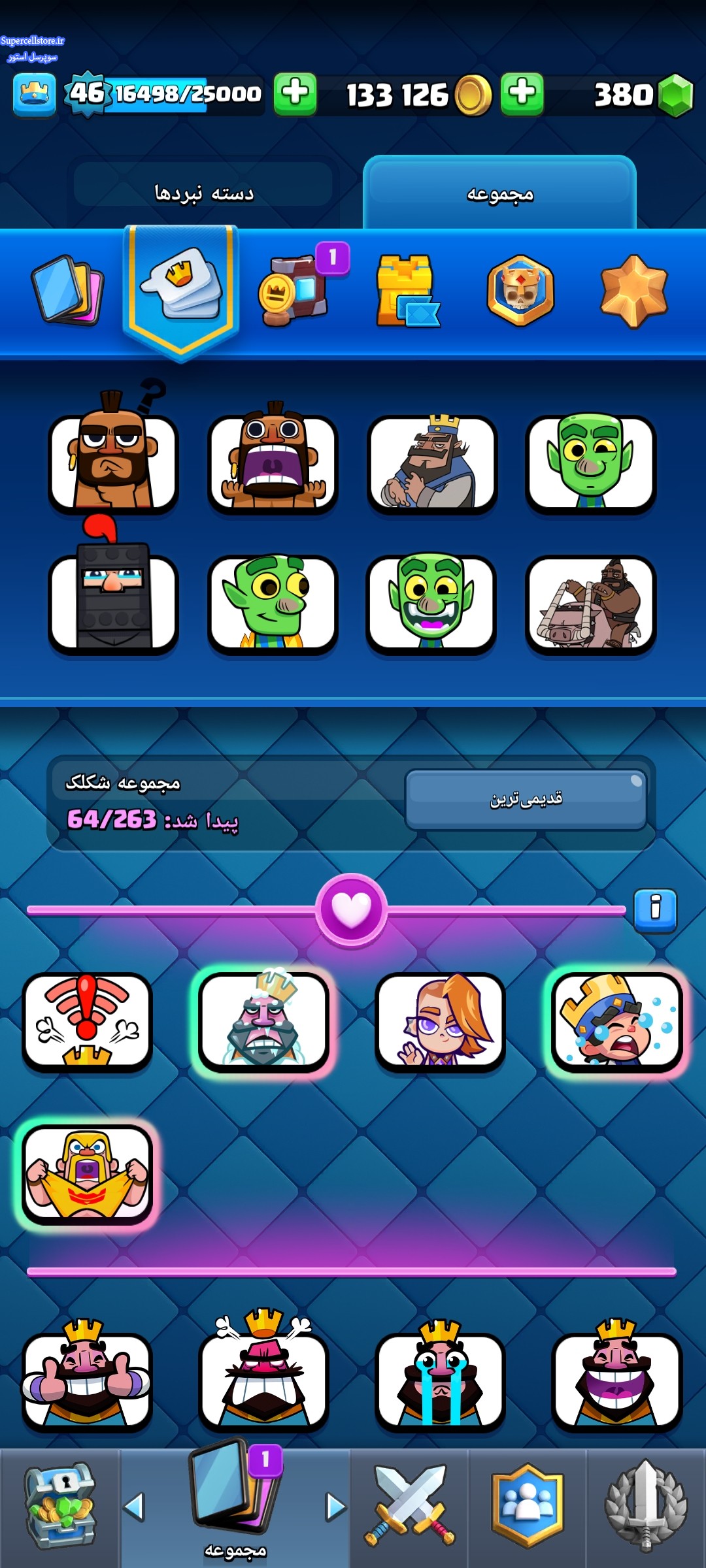Open the player profile crown icon
This screenshot has height=1568, width=706.
[34, 95]
